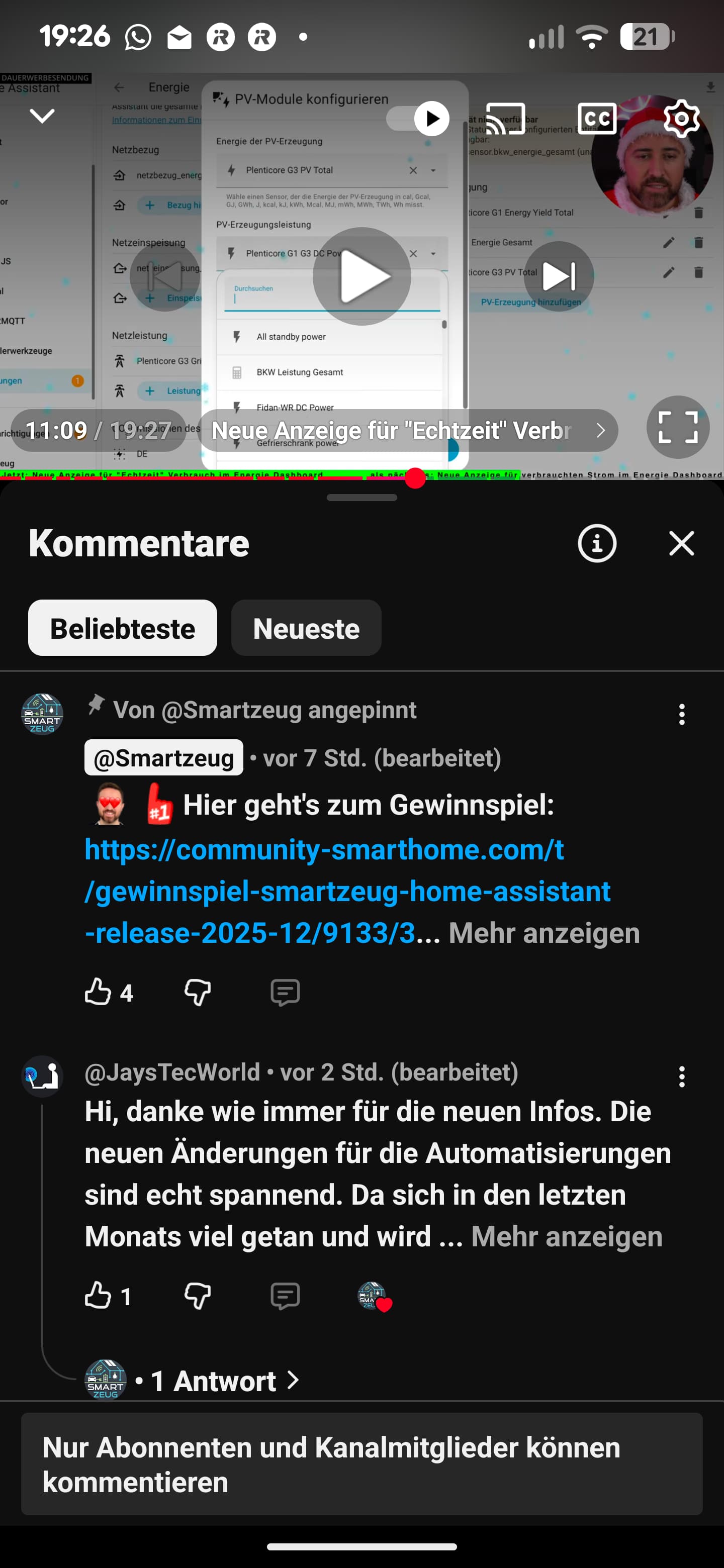Select the Beliebteste sort chip

coord(122,628)
